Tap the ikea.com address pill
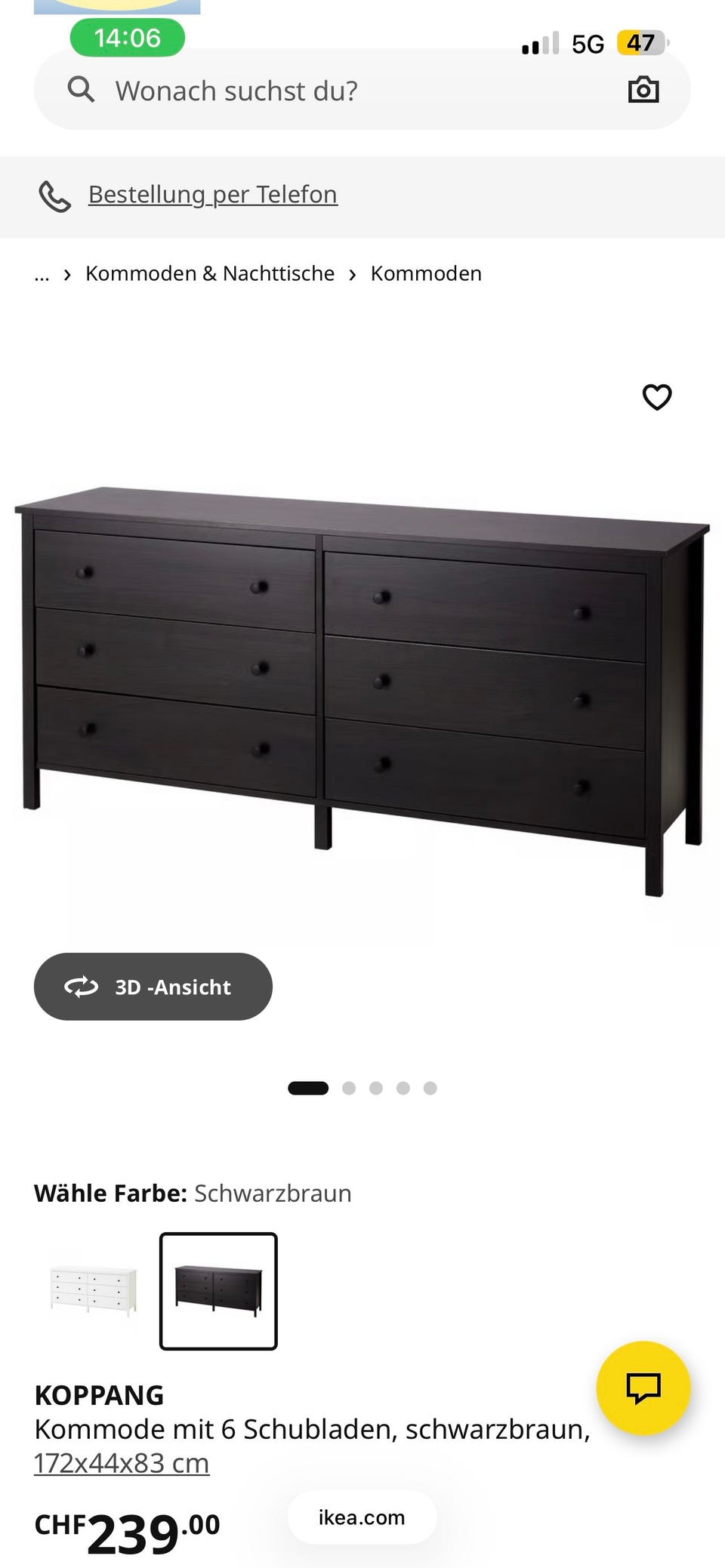The width and height of the screenshot is (725, 1568). pos(362,1517)
